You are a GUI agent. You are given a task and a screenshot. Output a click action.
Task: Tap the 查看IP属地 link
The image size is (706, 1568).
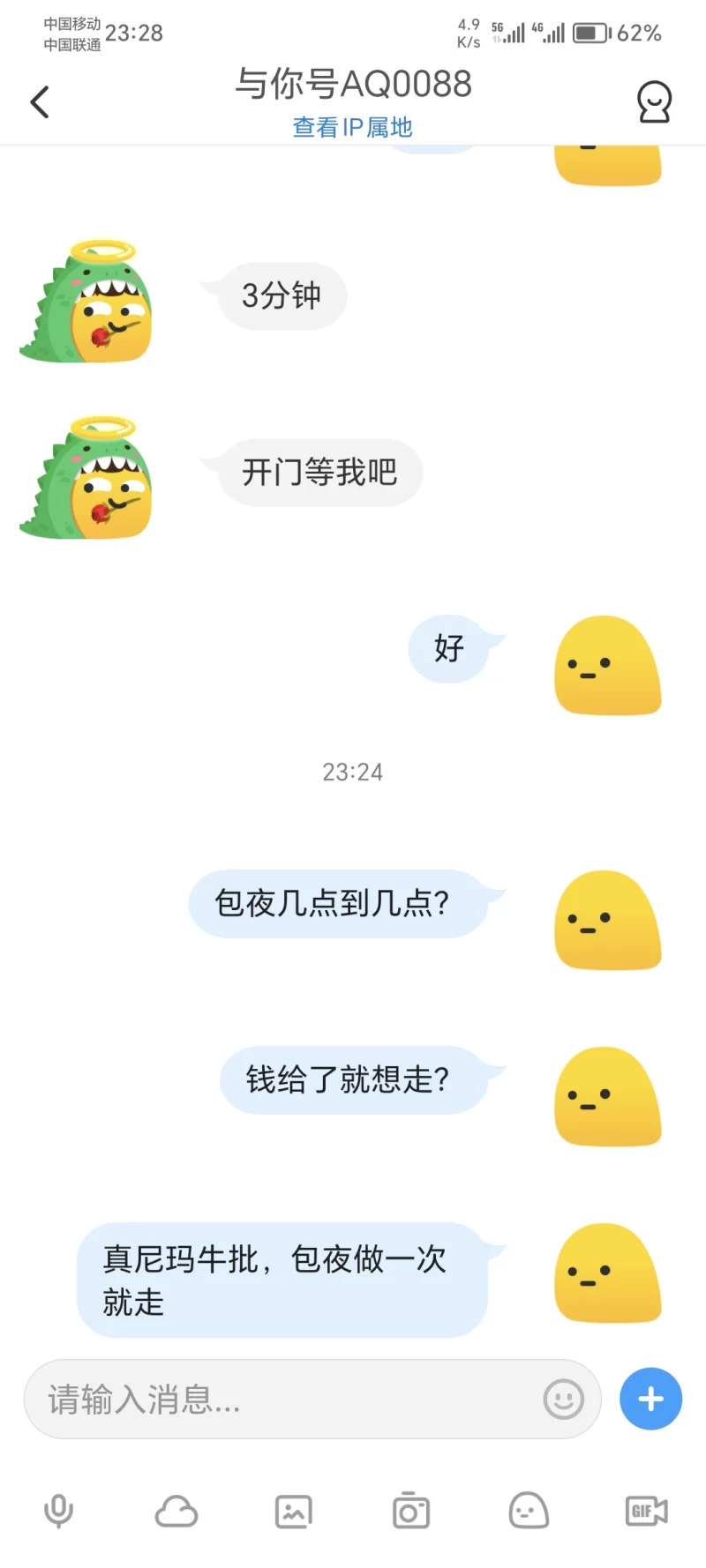pos(352,128)
